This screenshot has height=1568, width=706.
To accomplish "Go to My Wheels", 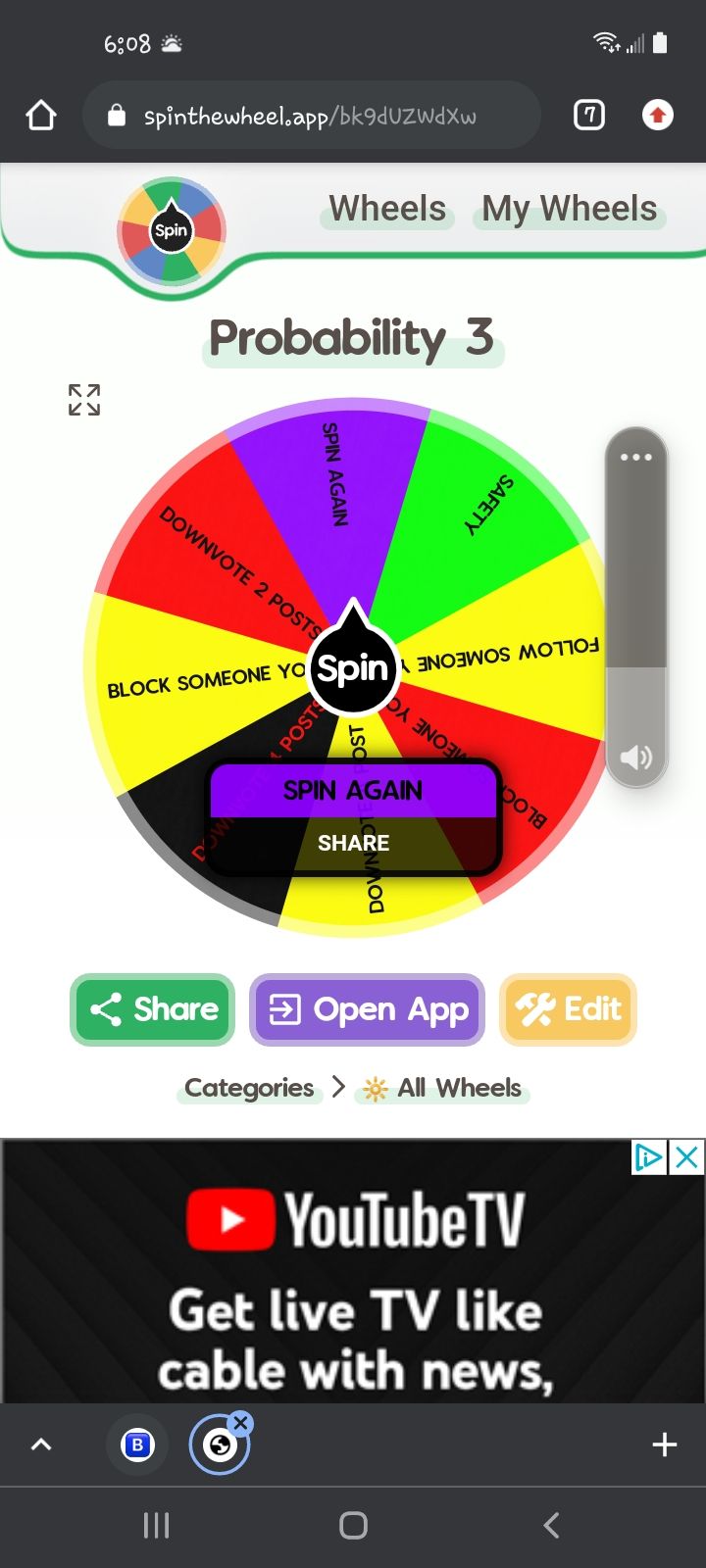I will tap(569, 209).
